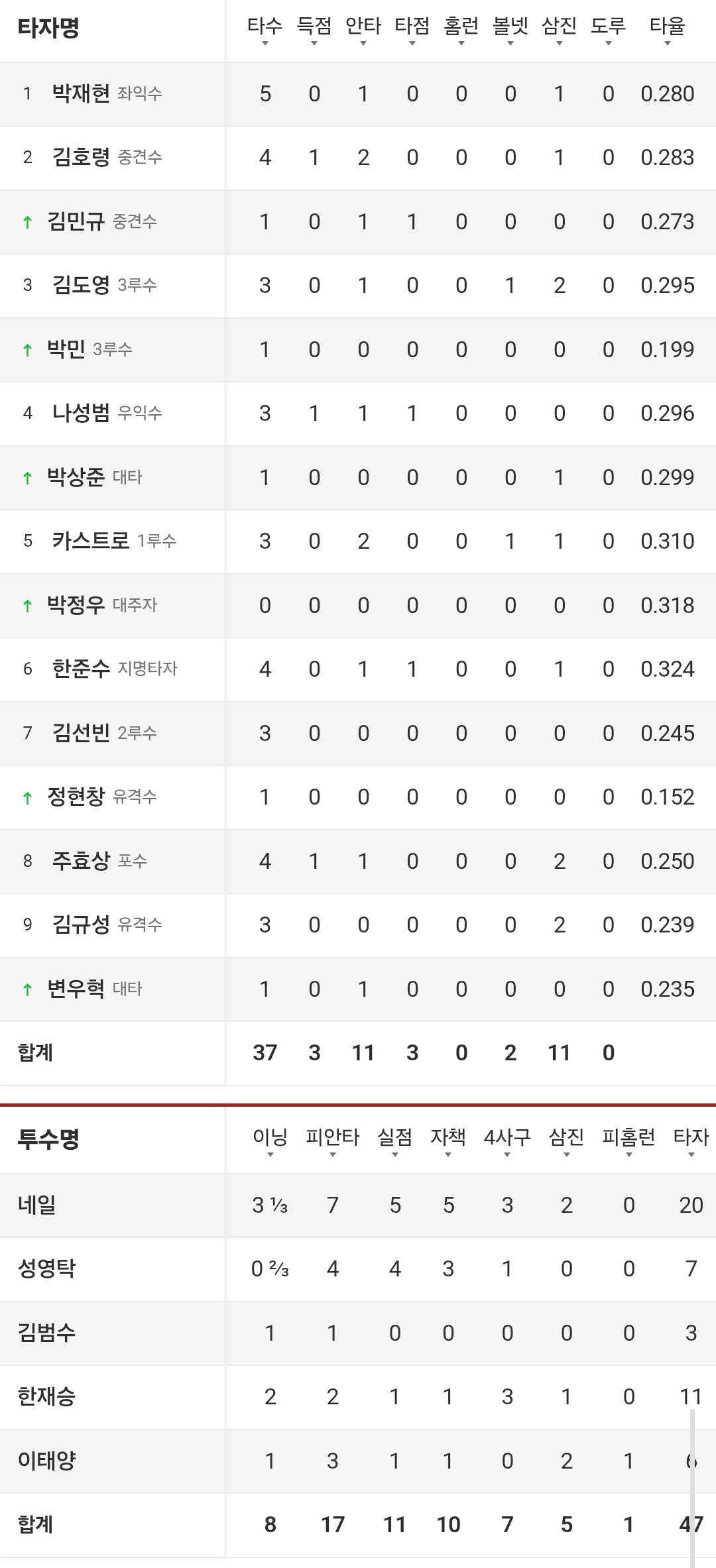The height and width of the screenshot is (1568, 716).
Task: Sort batters table by 삼진 column
Action: tap(560, 30)
